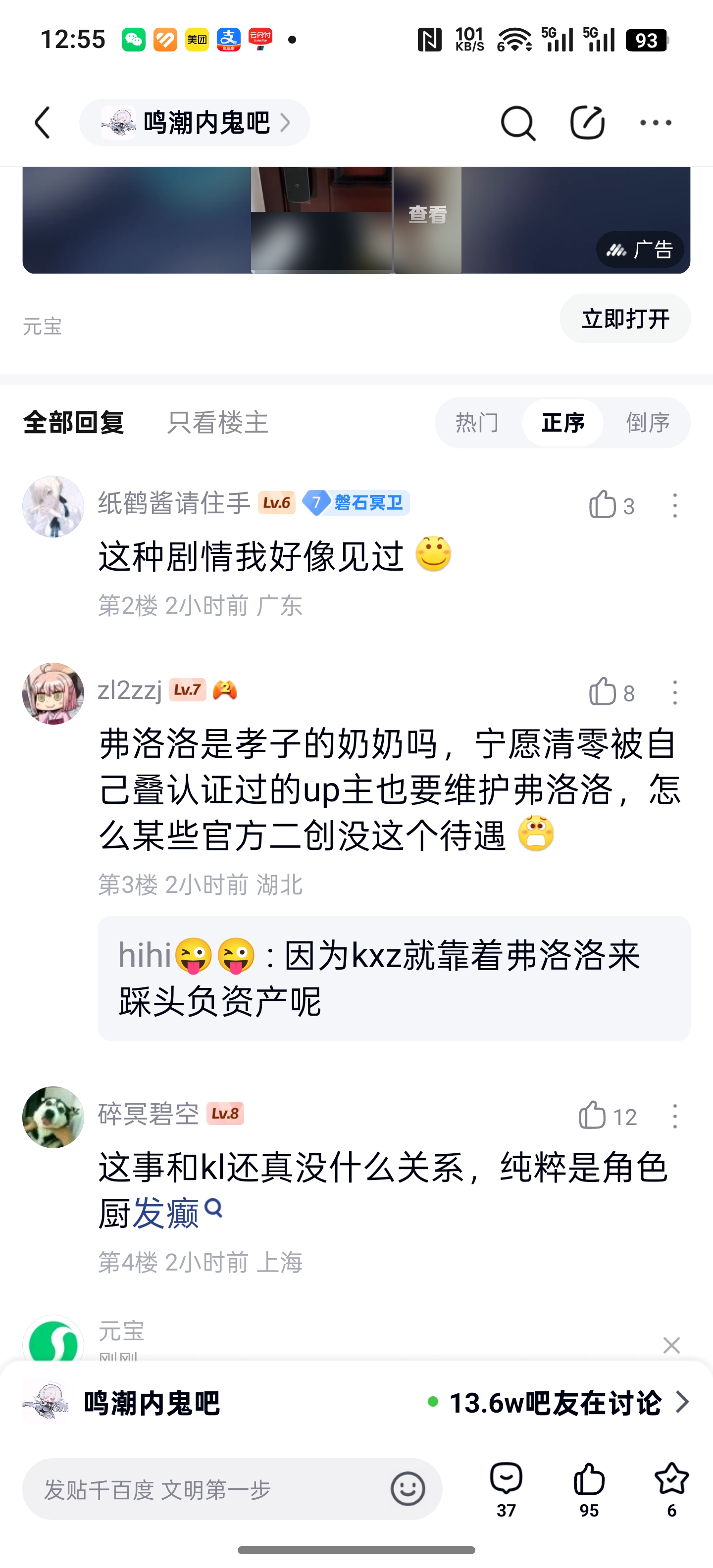This screenshot has height=1568, width=713.
Task: Select the 正序 sort option
Action: (562, 422)
